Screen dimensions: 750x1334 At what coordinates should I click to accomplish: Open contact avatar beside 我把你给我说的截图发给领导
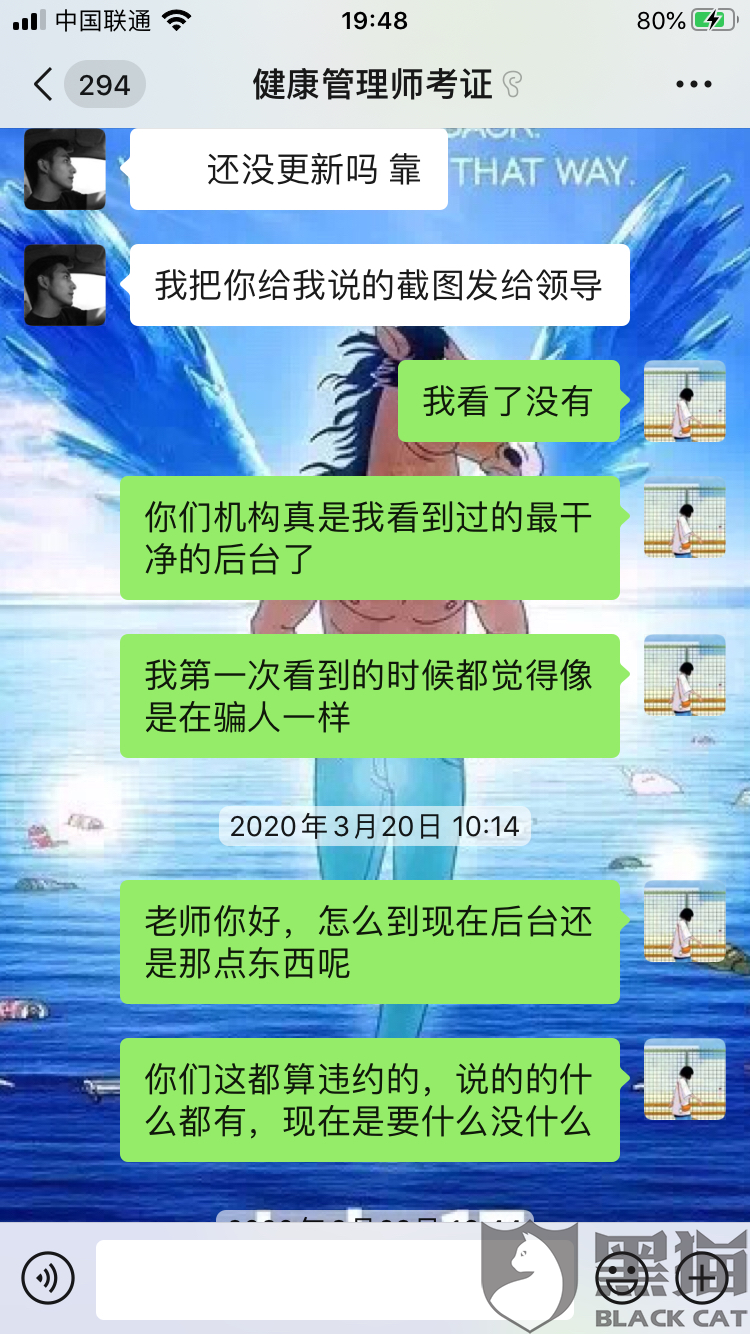[x=65, y=285]
